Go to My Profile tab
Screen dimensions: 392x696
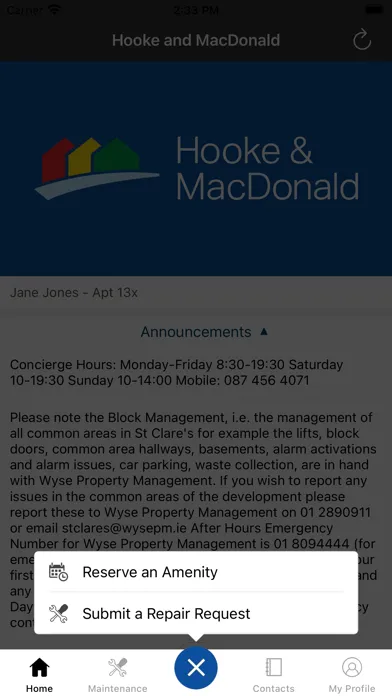(x=352, y=675)
